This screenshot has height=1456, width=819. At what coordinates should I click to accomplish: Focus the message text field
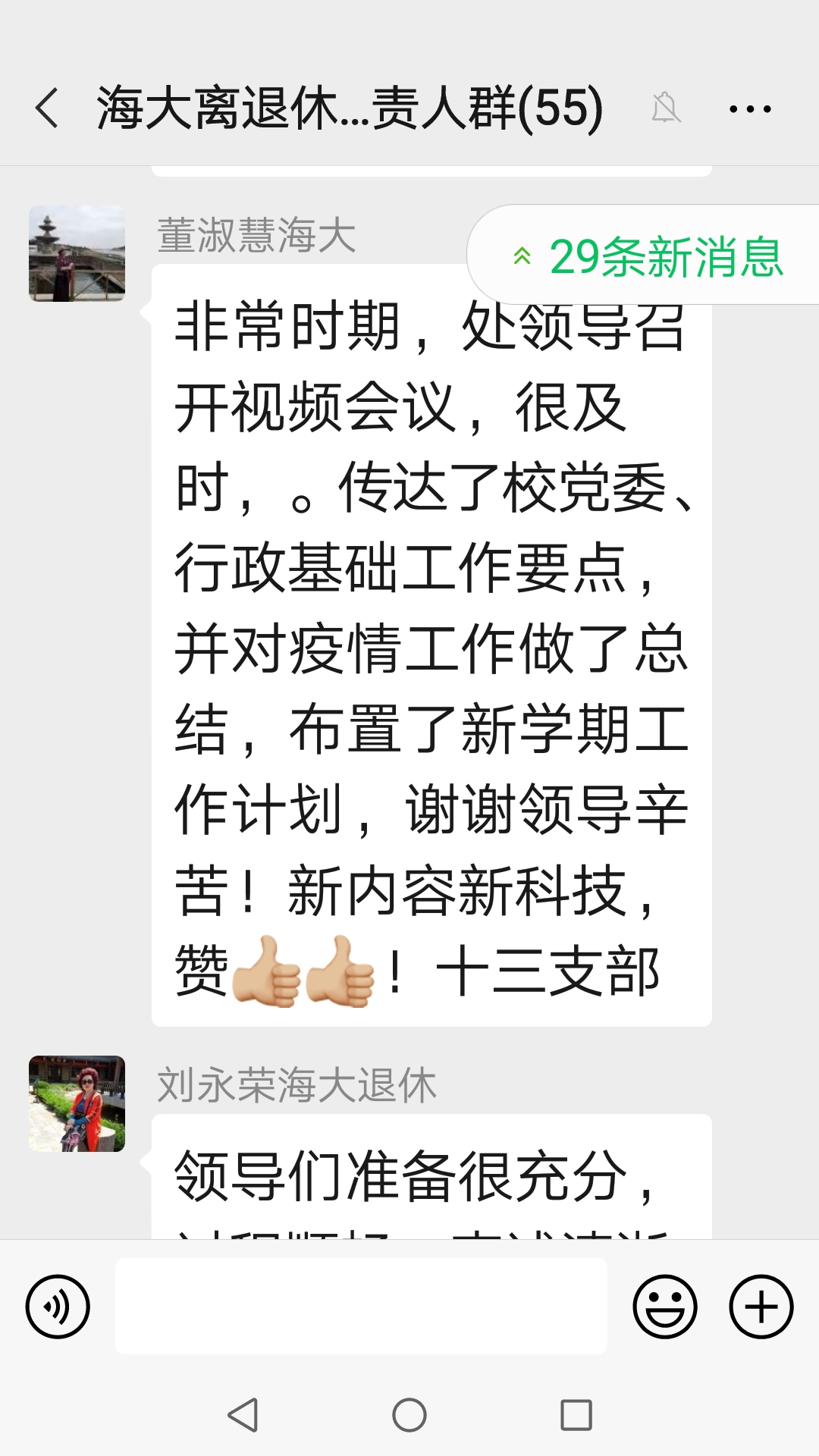pyautogui.click(x=361, y=1306)
